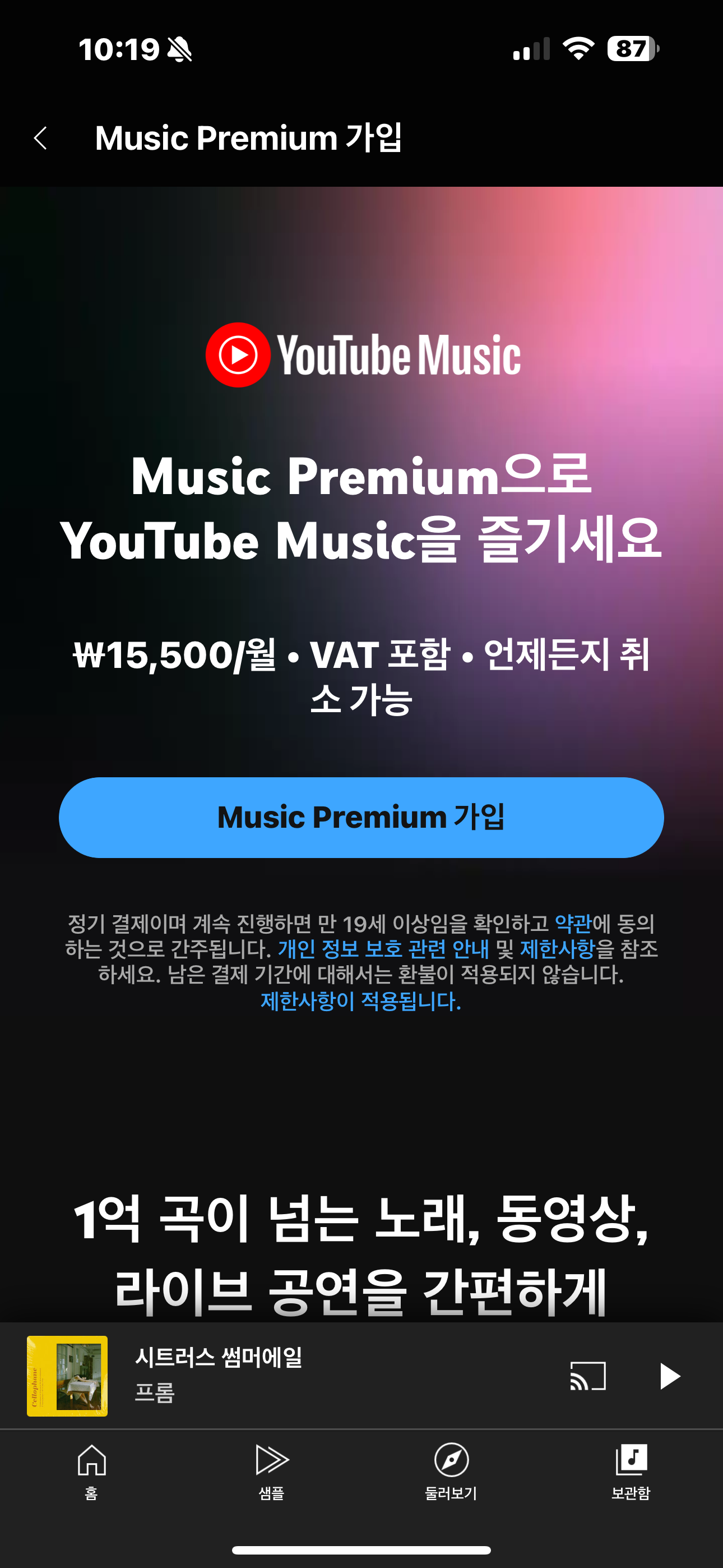This screenshot has width=723, height=1568.
Task: Open the 약관 terms link
Action: point(573,924)
